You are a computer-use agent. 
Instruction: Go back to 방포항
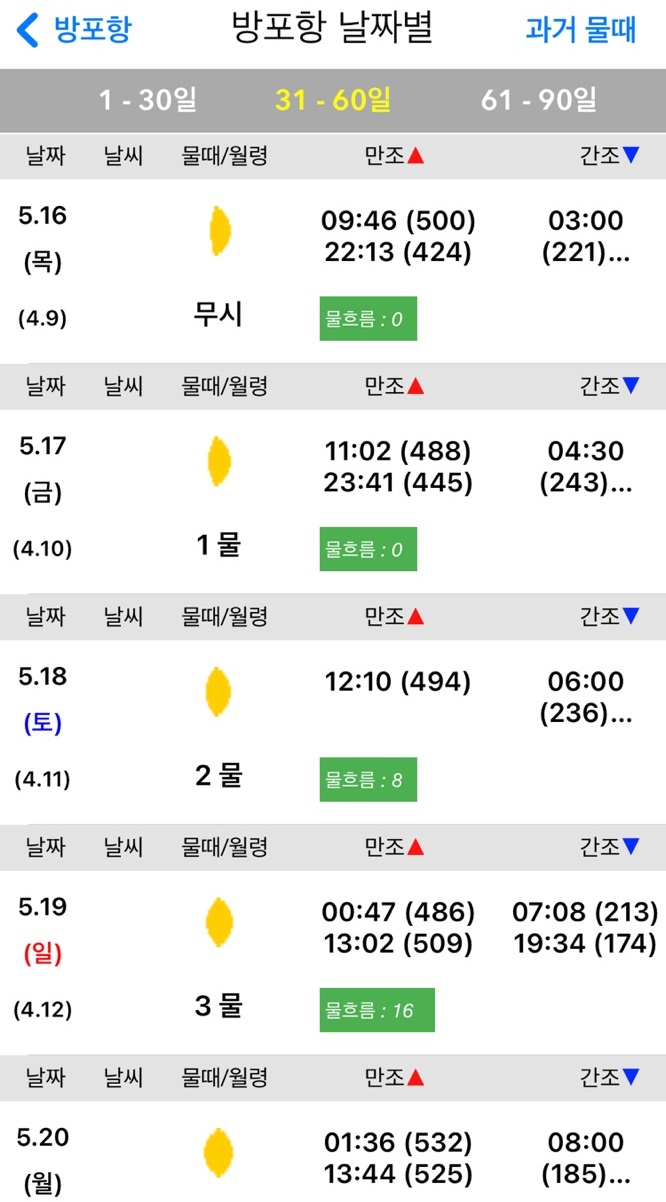74,30
